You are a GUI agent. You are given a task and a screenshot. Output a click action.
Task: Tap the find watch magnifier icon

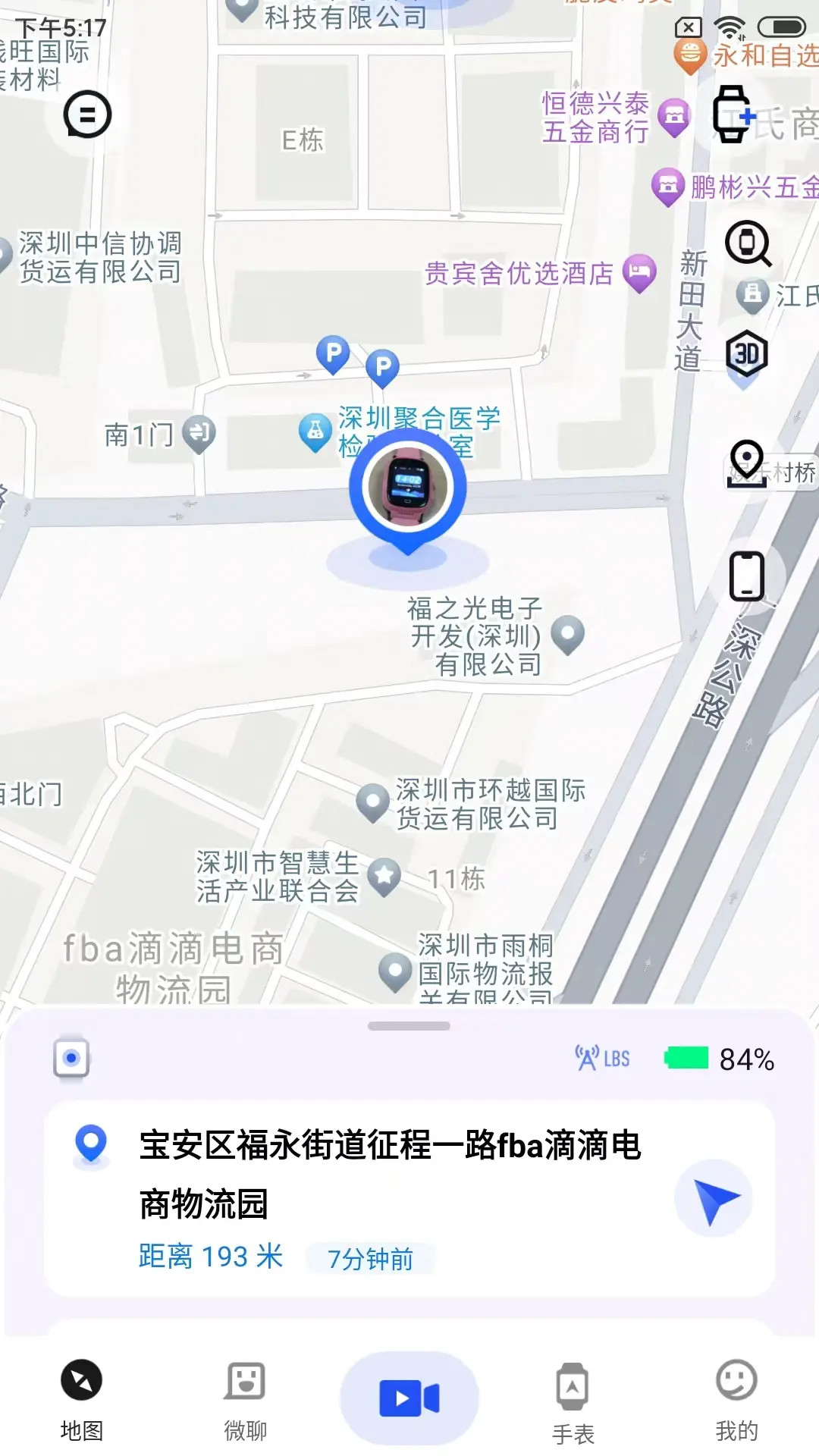[x=748, y=243]
